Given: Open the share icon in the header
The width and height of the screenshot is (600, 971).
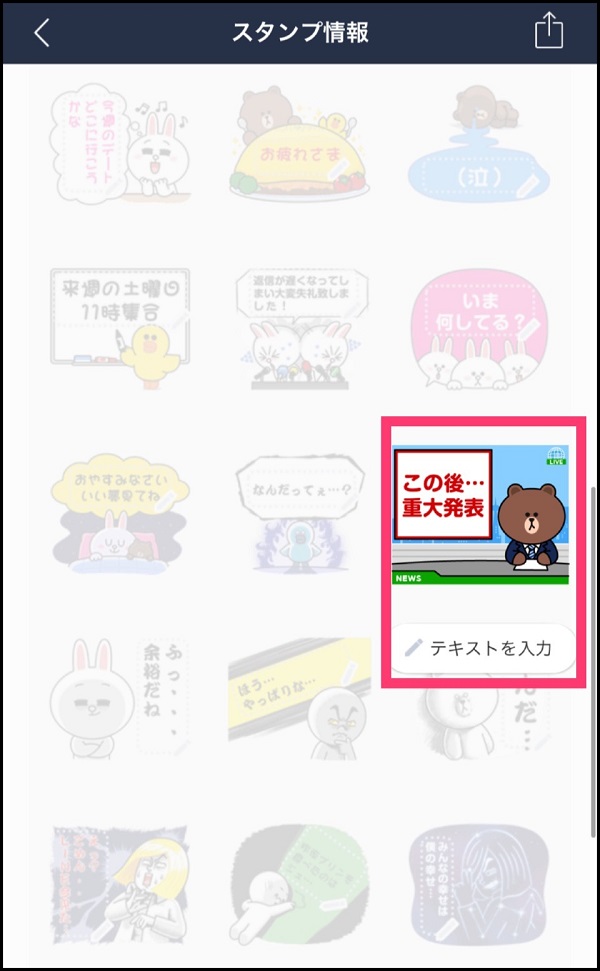Looking at the screenshot, I should (x=548, y=32).
